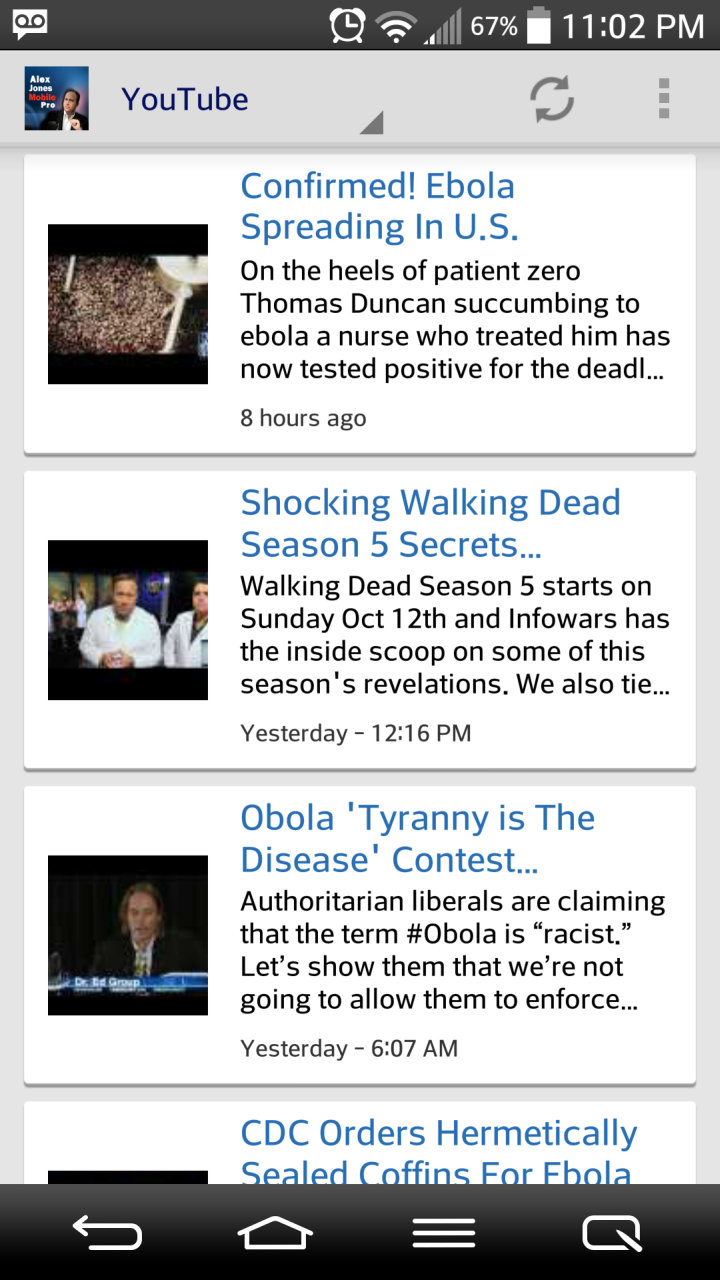The width and height of the screenshot is (720, 1280).
Task: Open 'Confirmed! Ebola Spreading In U.S.' video
Action: click(360, 304)
